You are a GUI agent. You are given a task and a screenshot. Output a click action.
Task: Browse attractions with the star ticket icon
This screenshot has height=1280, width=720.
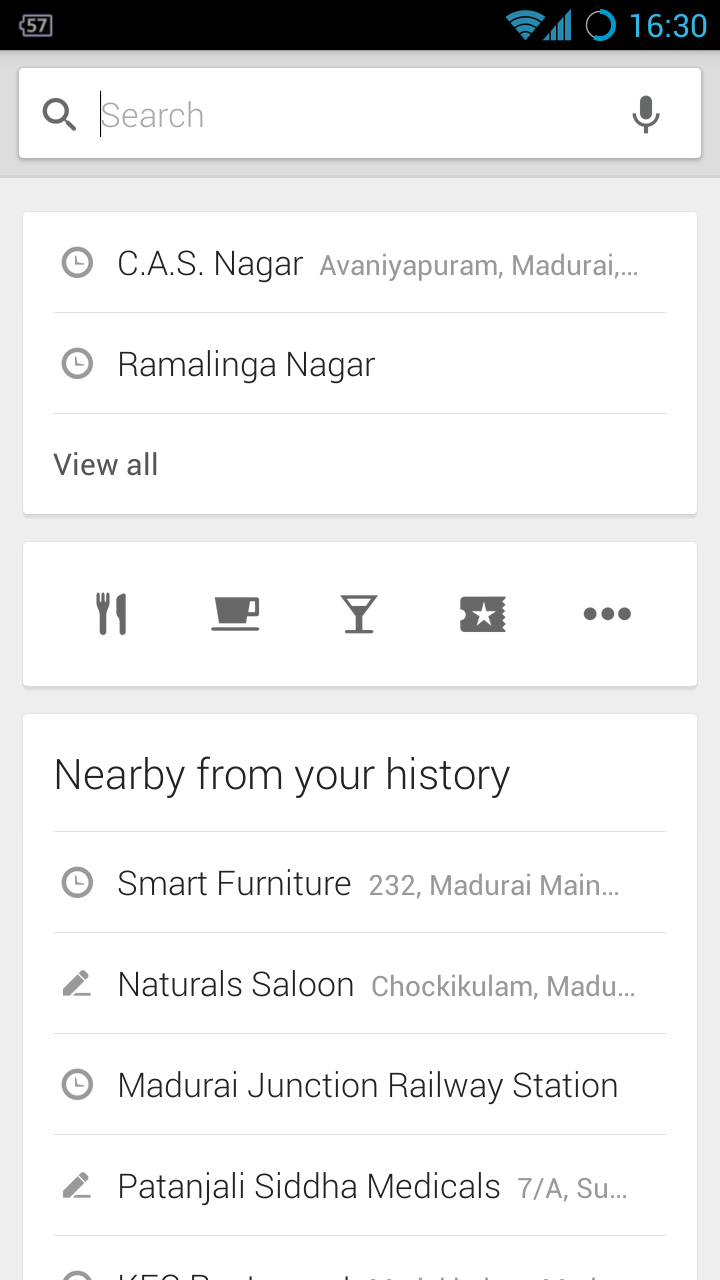coord(482,614)
